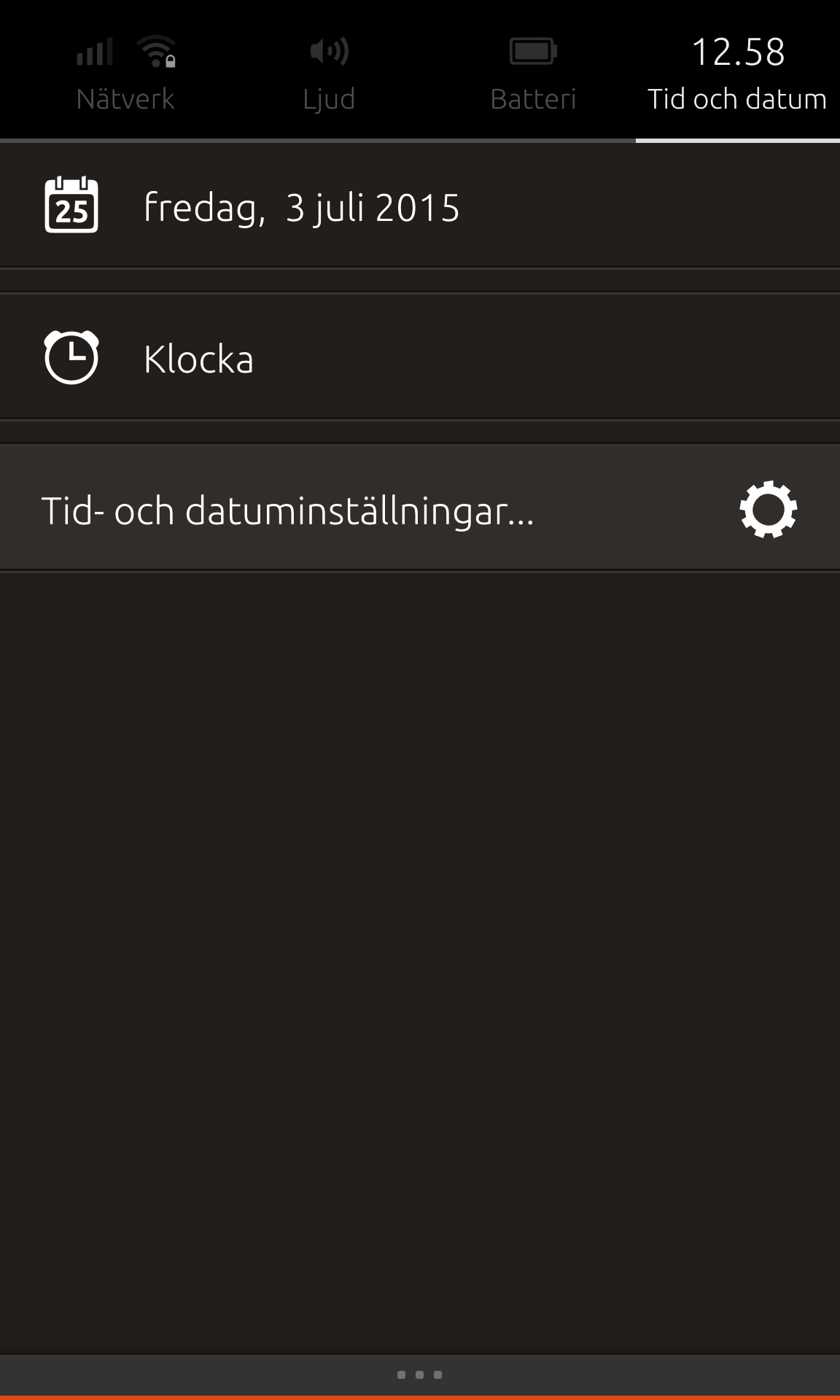Tap the three-dot handle at the bottom
This screenshot has width=840, height=1400.
(420, 1374)
